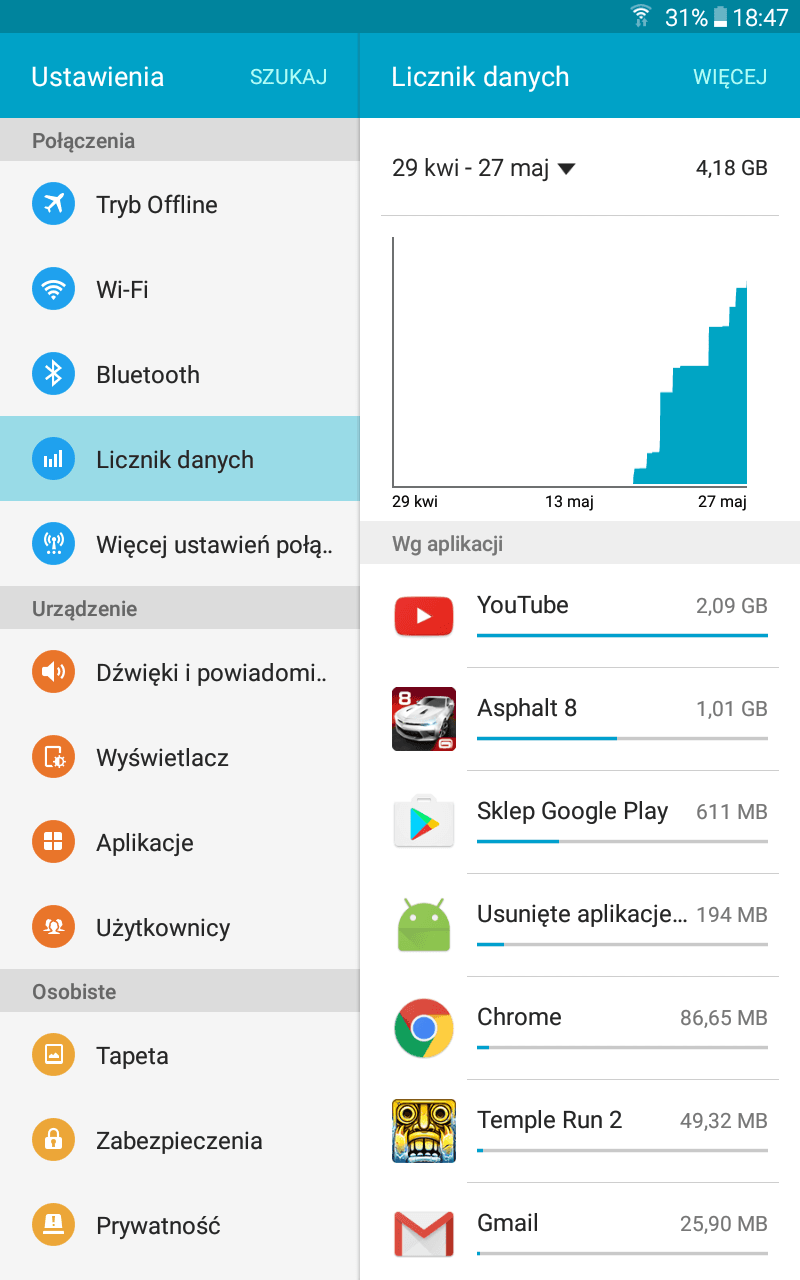Tap SZUKAJ to search settings

click(x=288, y=77)
